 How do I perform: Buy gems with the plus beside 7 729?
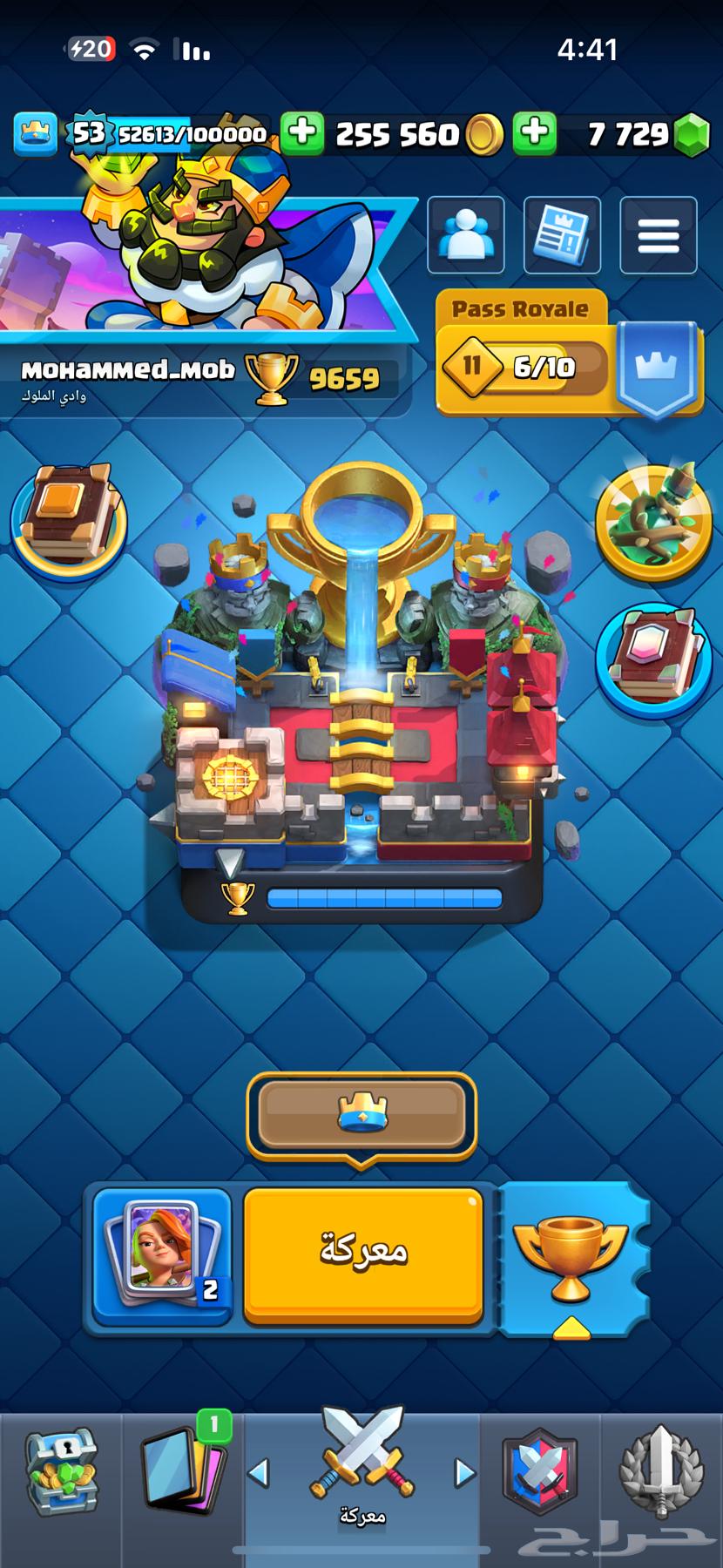(534, 132)
